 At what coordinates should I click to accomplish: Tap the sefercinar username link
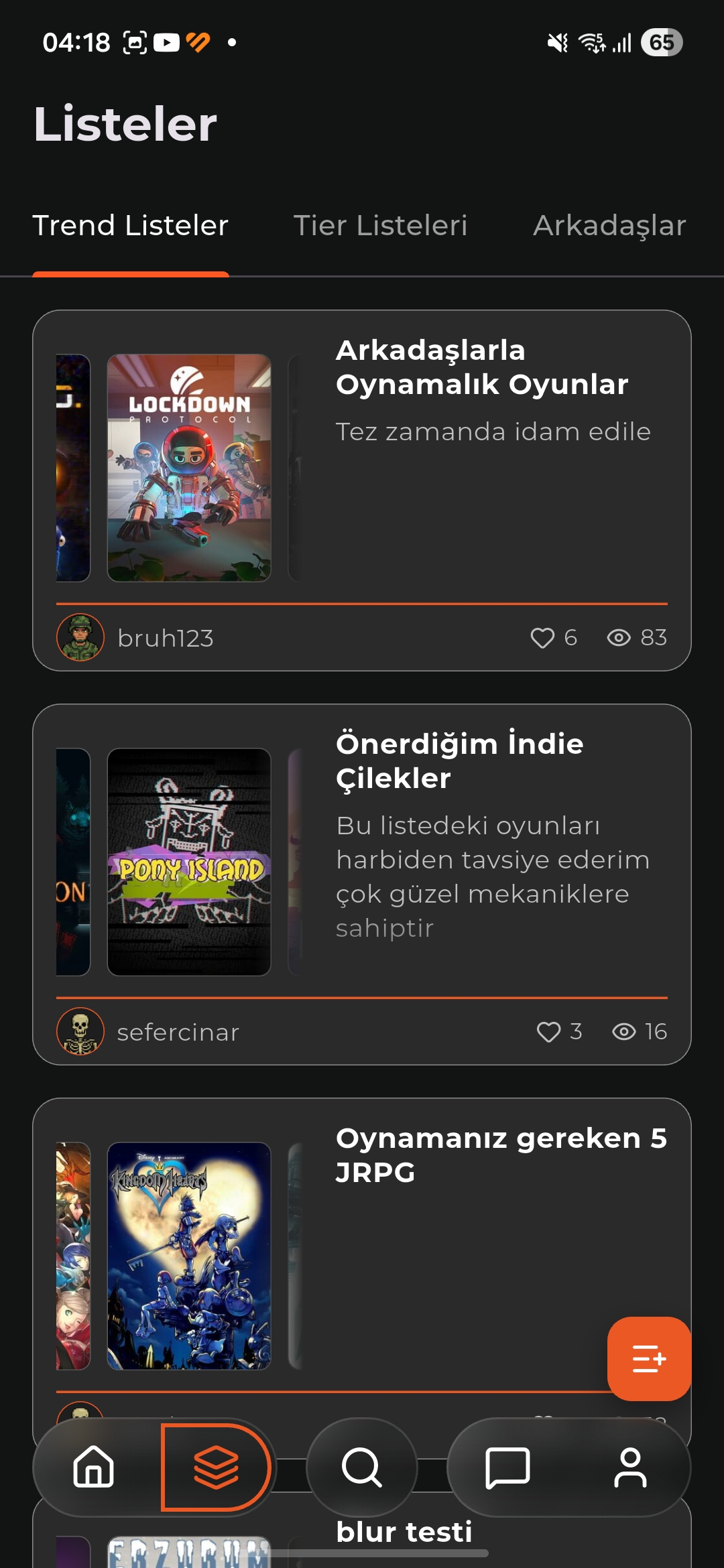coord(177,1033)
